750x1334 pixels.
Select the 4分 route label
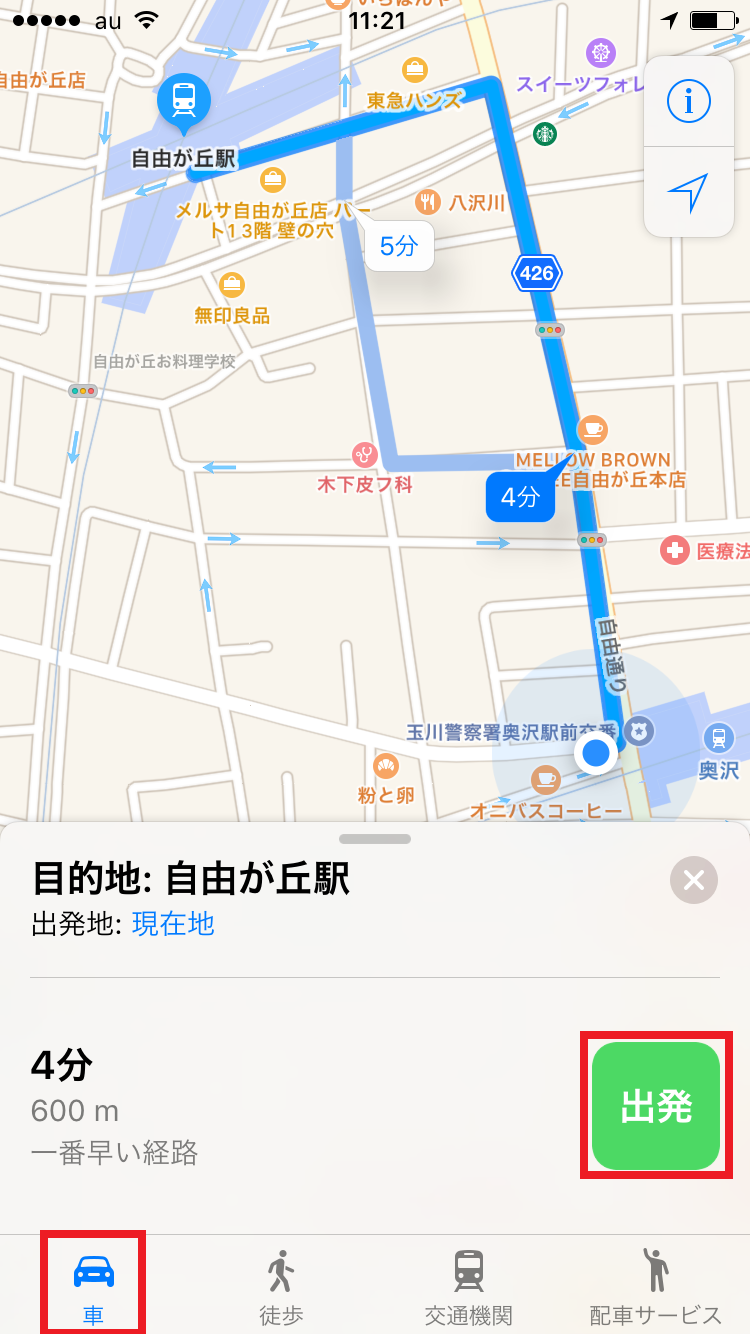tap(520, 497)
